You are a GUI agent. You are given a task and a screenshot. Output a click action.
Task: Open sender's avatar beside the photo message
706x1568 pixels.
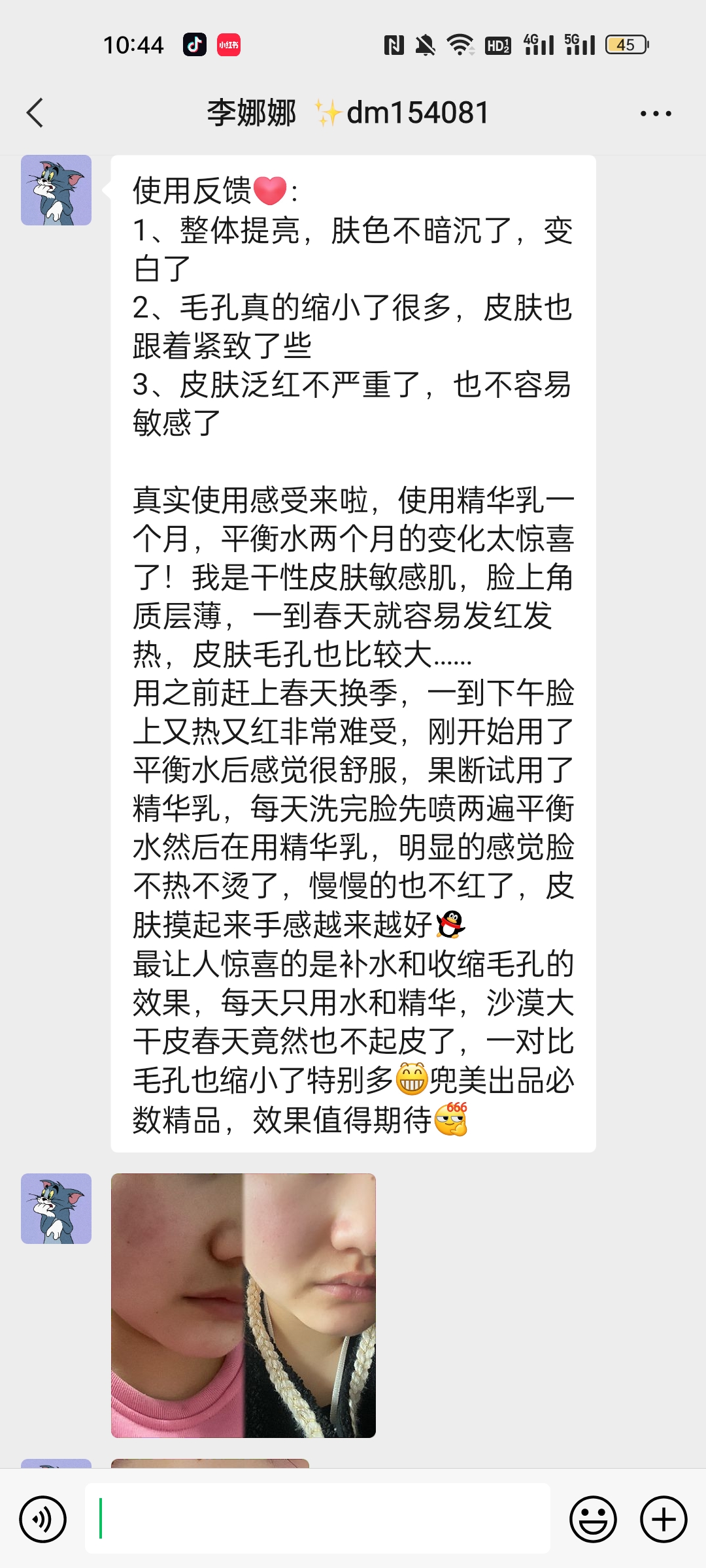56,1209
